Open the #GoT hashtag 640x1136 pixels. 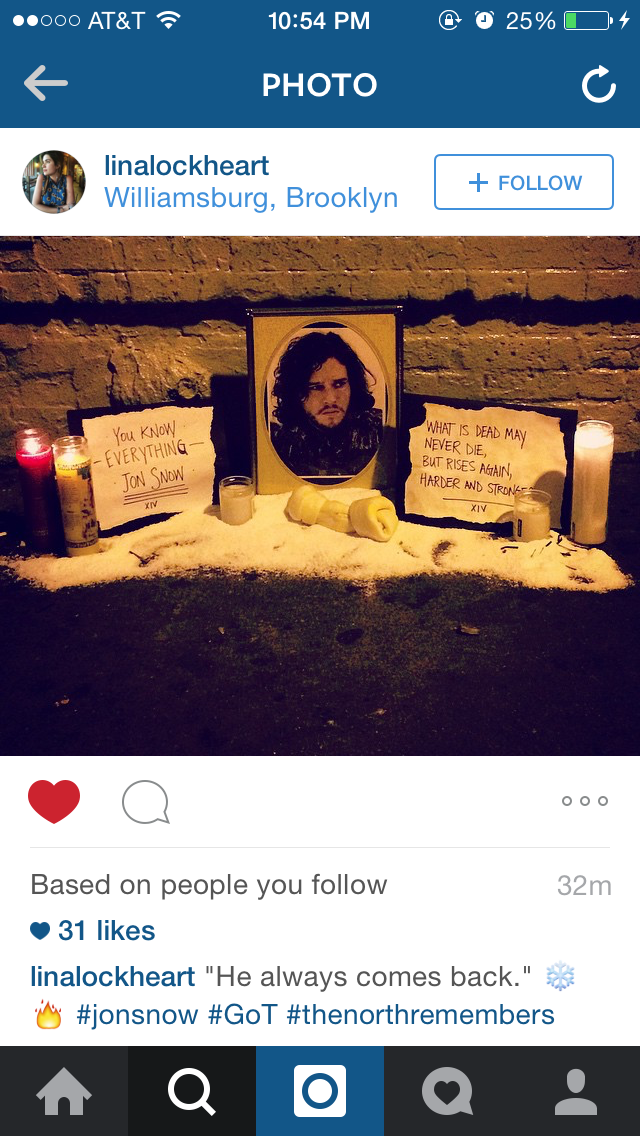tap(243, 1014)
